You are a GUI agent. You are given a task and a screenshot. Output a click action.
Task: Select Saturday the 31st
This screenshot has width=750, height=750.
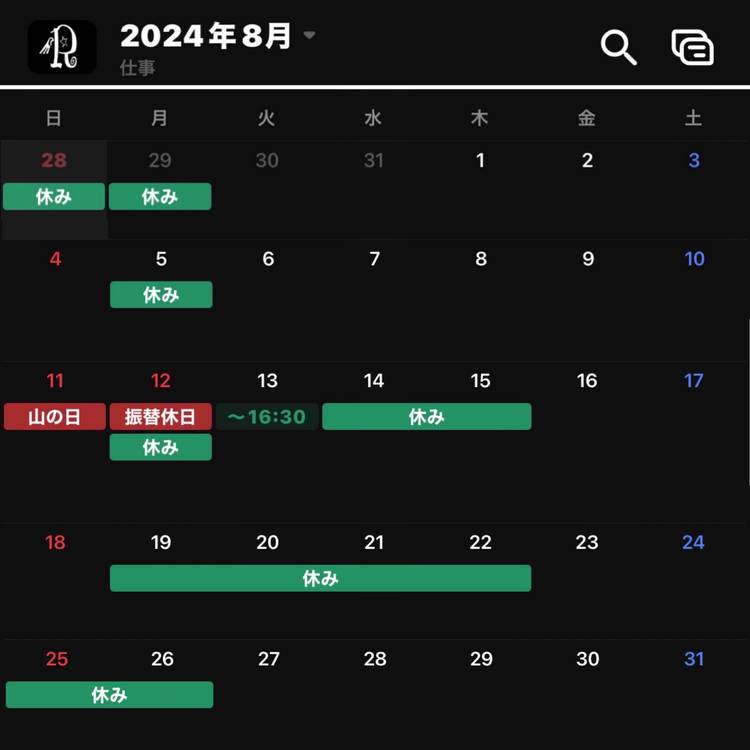pos(694,659)
